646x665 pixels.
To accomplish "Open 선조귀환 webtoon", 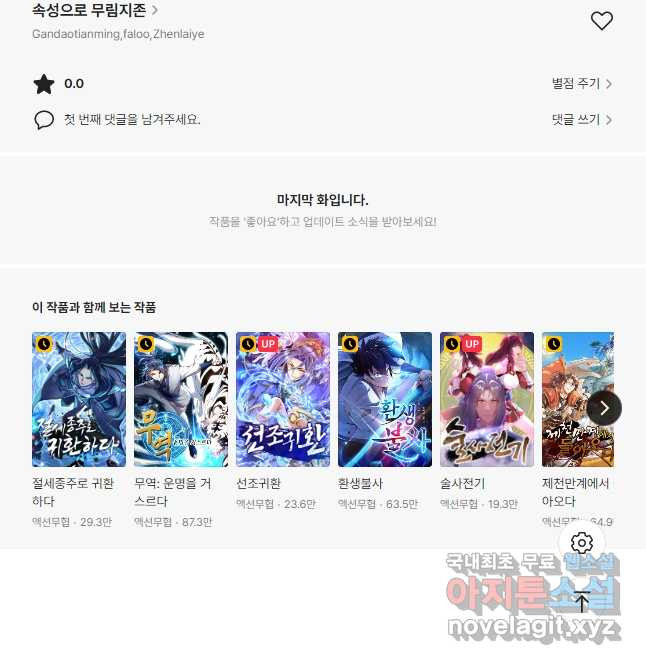I will pyautogui.click(x=283, y=400).
